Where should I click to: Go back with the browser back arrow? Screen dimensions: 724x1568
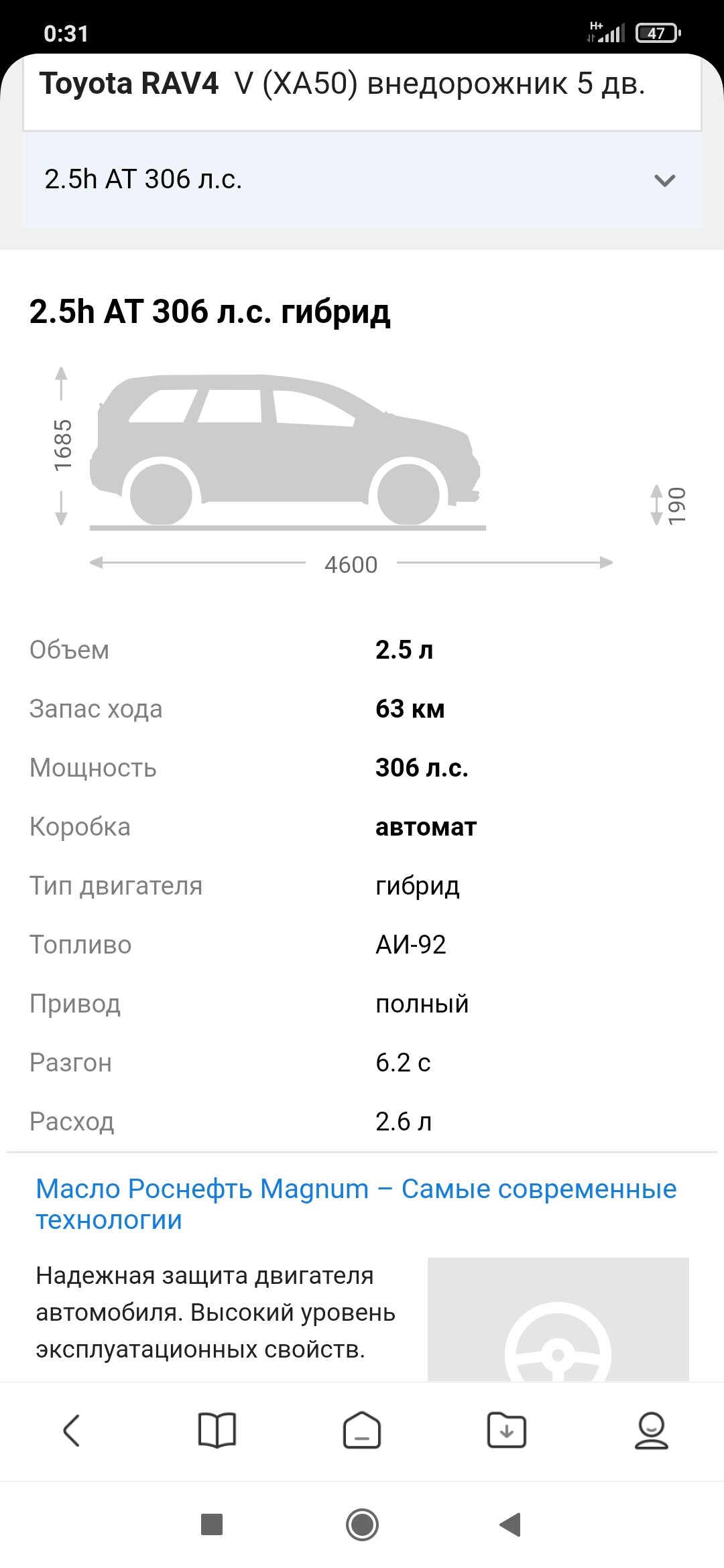click(x=72, y=1430)
